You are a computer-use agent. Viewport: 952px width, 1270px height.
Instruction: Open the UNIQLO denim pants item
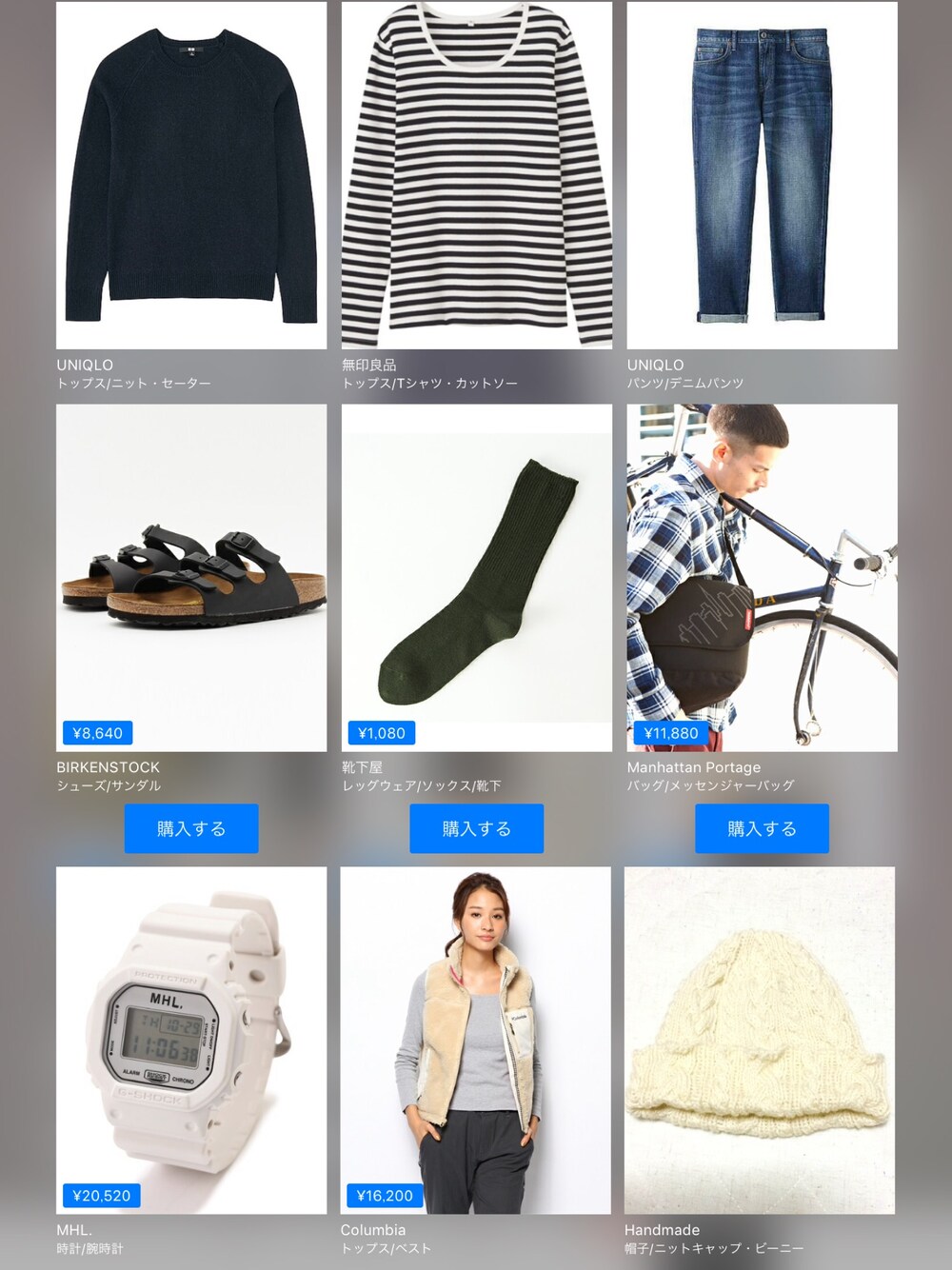coord(762,176)
